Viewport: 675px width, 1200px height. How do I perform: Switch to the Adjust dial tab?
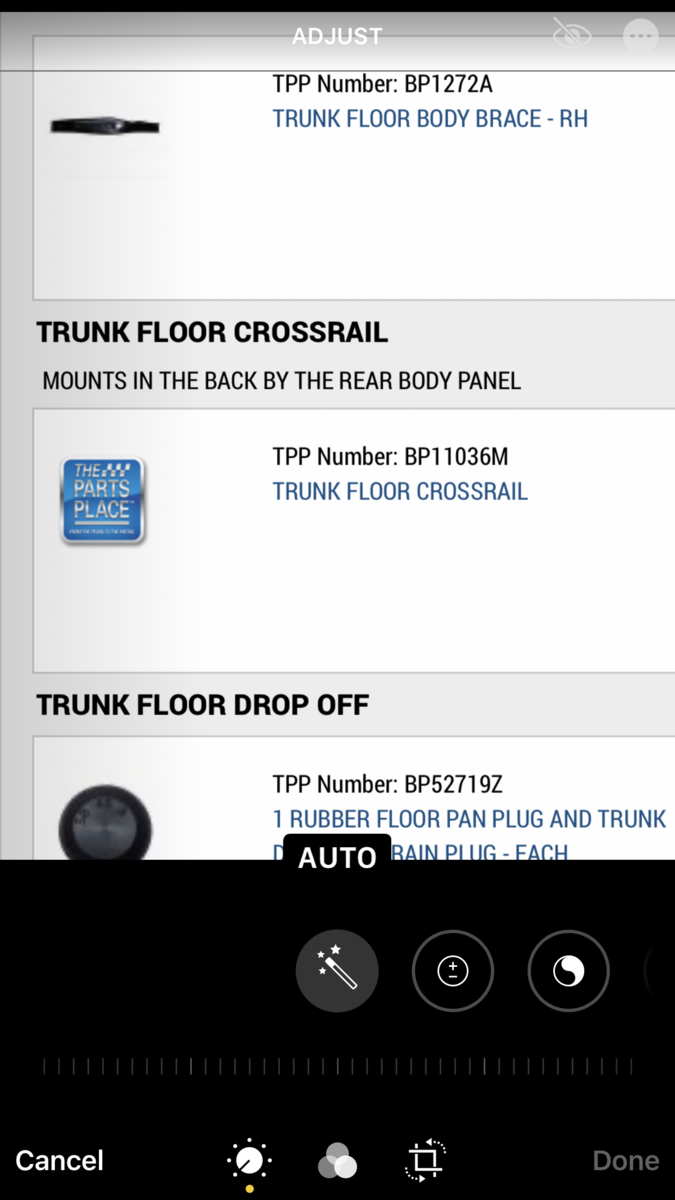(249, 1161)
